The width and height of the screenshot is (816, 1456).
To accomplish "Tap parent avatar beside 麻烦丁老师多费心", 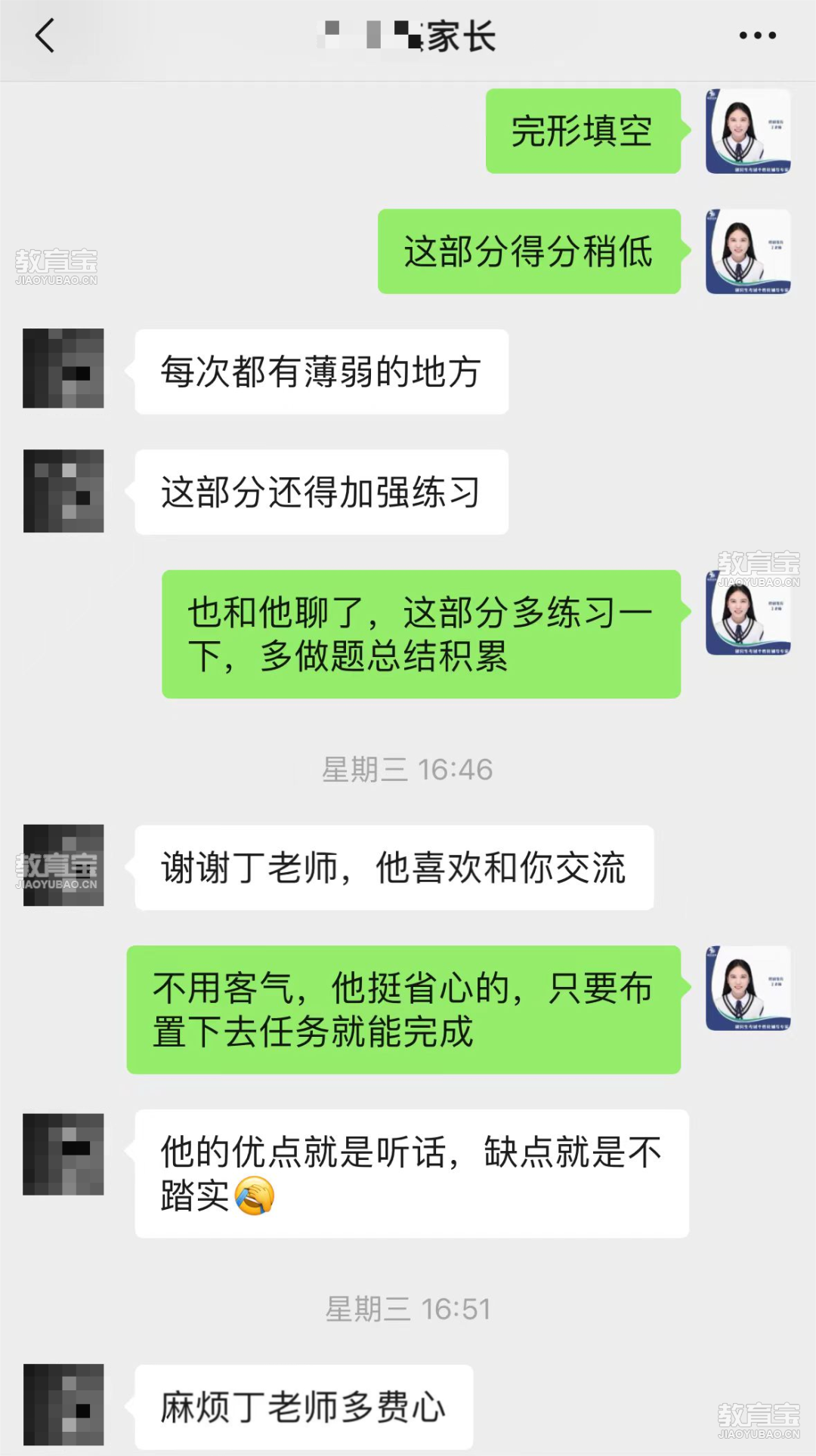I will [x=63, y=1404].
